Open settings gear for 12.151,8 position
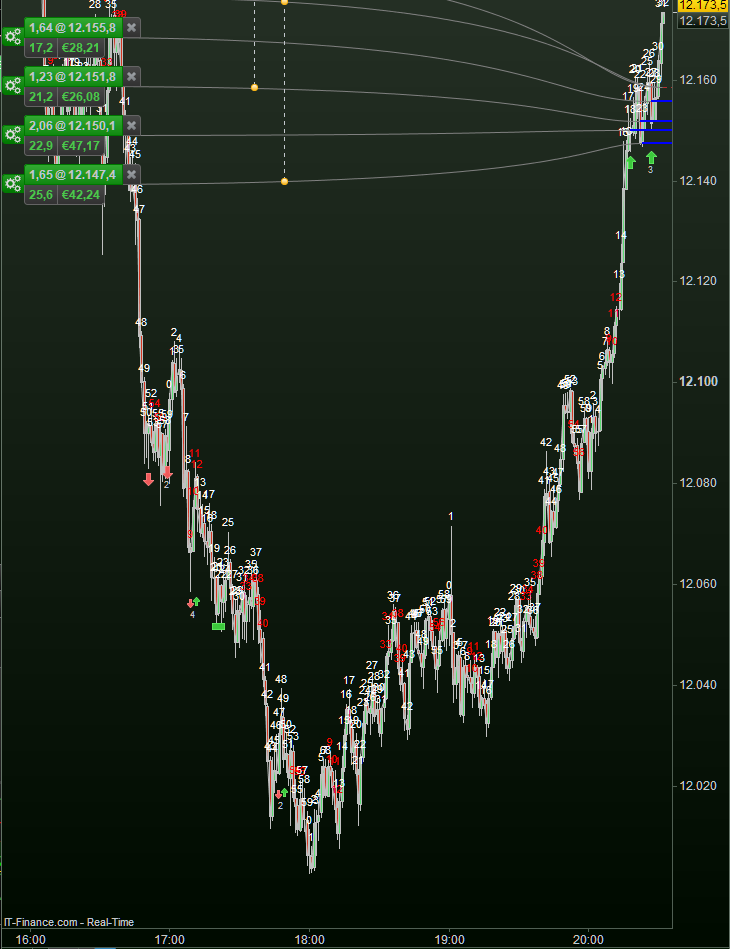Screen dimensions: 730x949 click(x=12, y=86)
